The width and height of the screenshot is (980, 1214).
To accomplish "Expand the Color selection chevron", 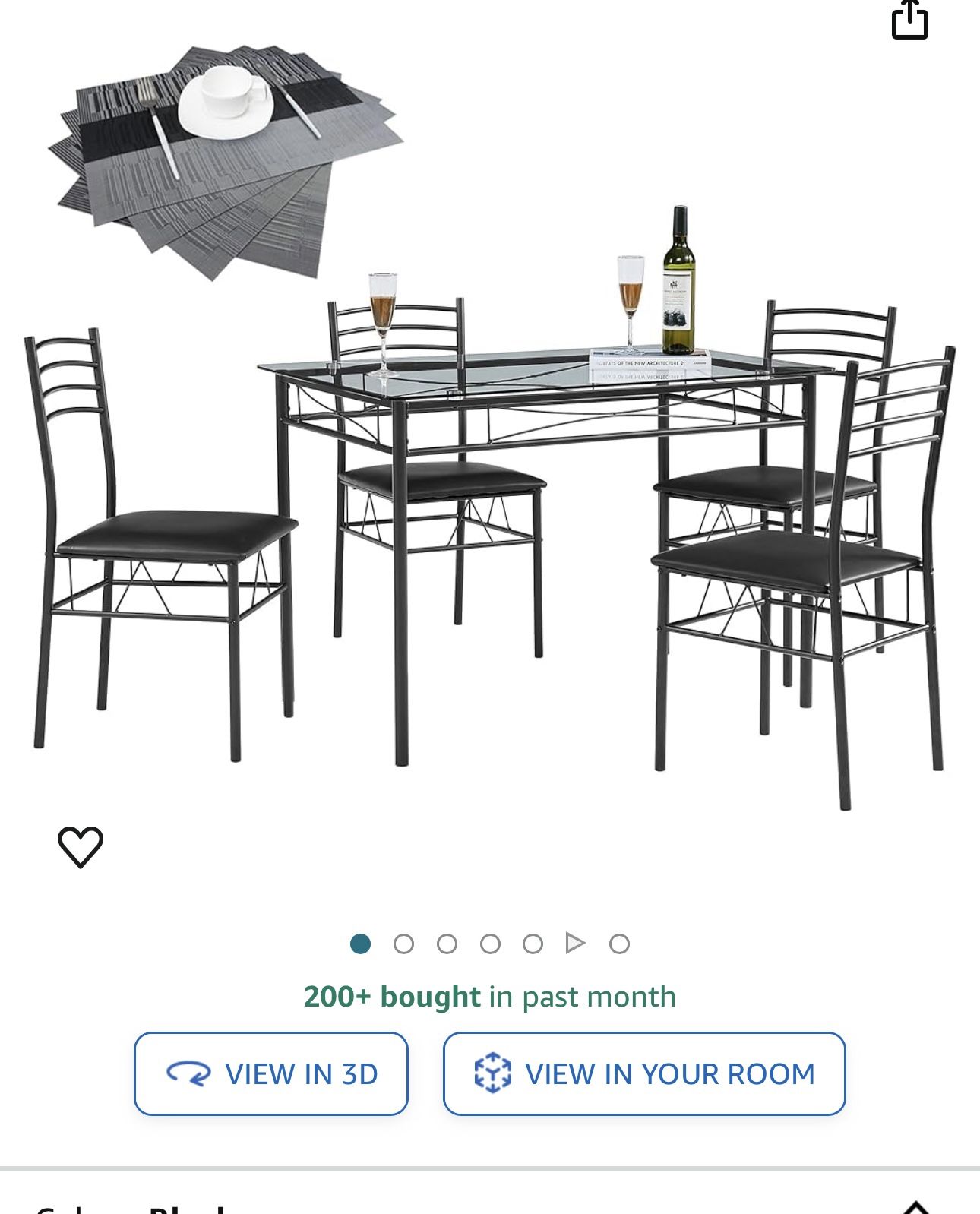I will coord(917,1207).
